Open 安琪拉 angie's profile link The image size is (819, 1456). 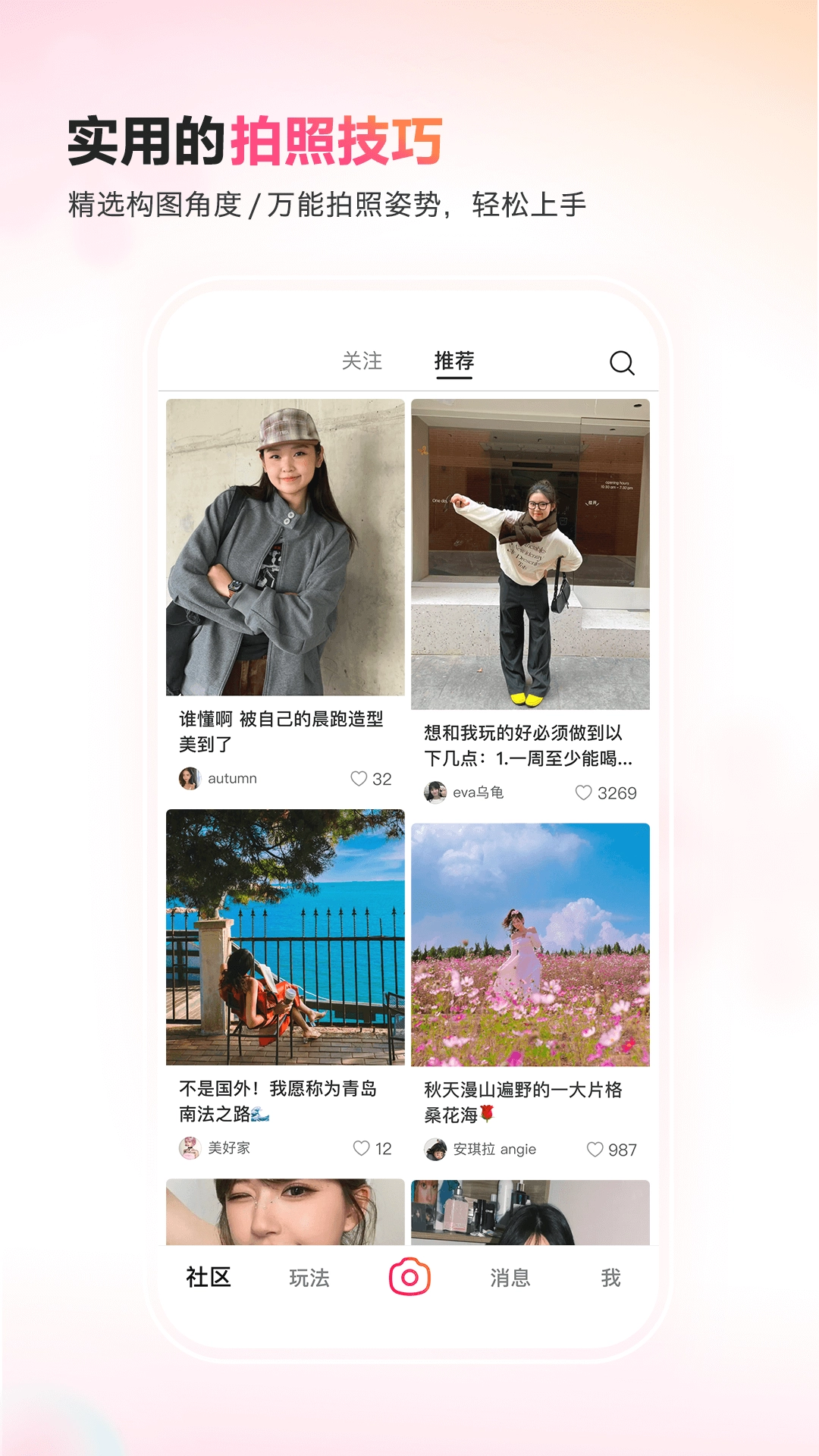point(493,1149)
